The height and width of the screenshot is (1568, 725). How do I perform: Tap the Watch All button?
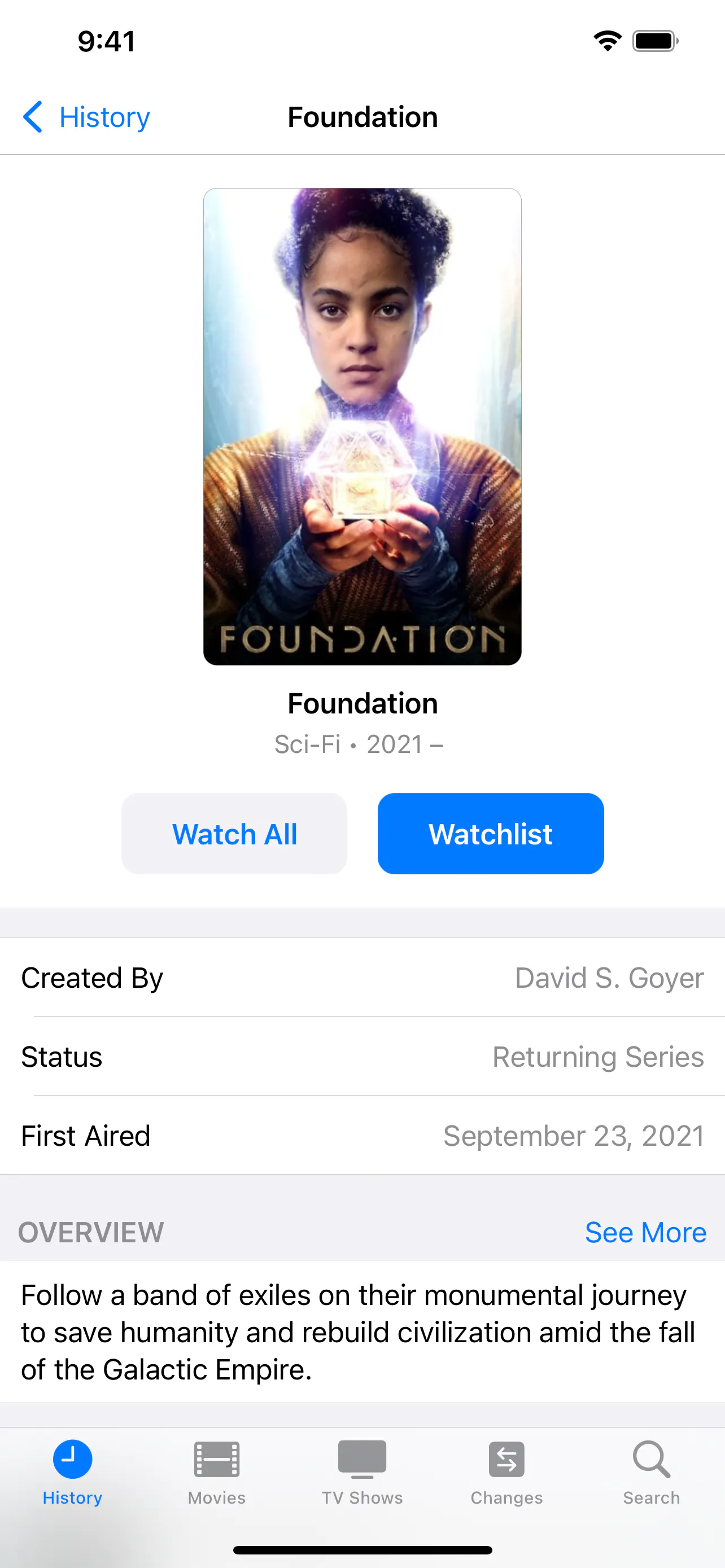point(234,833)
